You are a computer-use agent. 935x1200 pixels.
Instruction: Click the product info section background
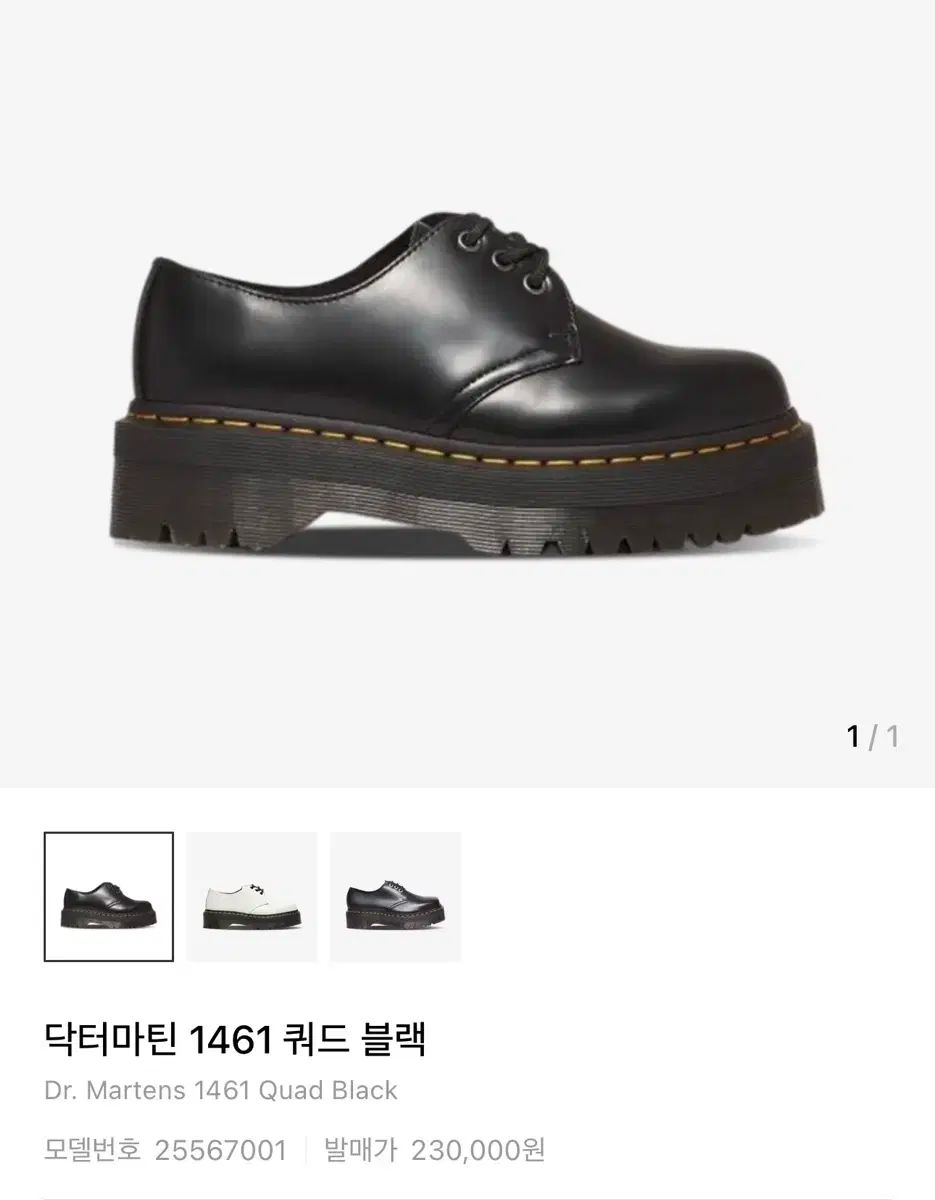tap(700, 1090)
